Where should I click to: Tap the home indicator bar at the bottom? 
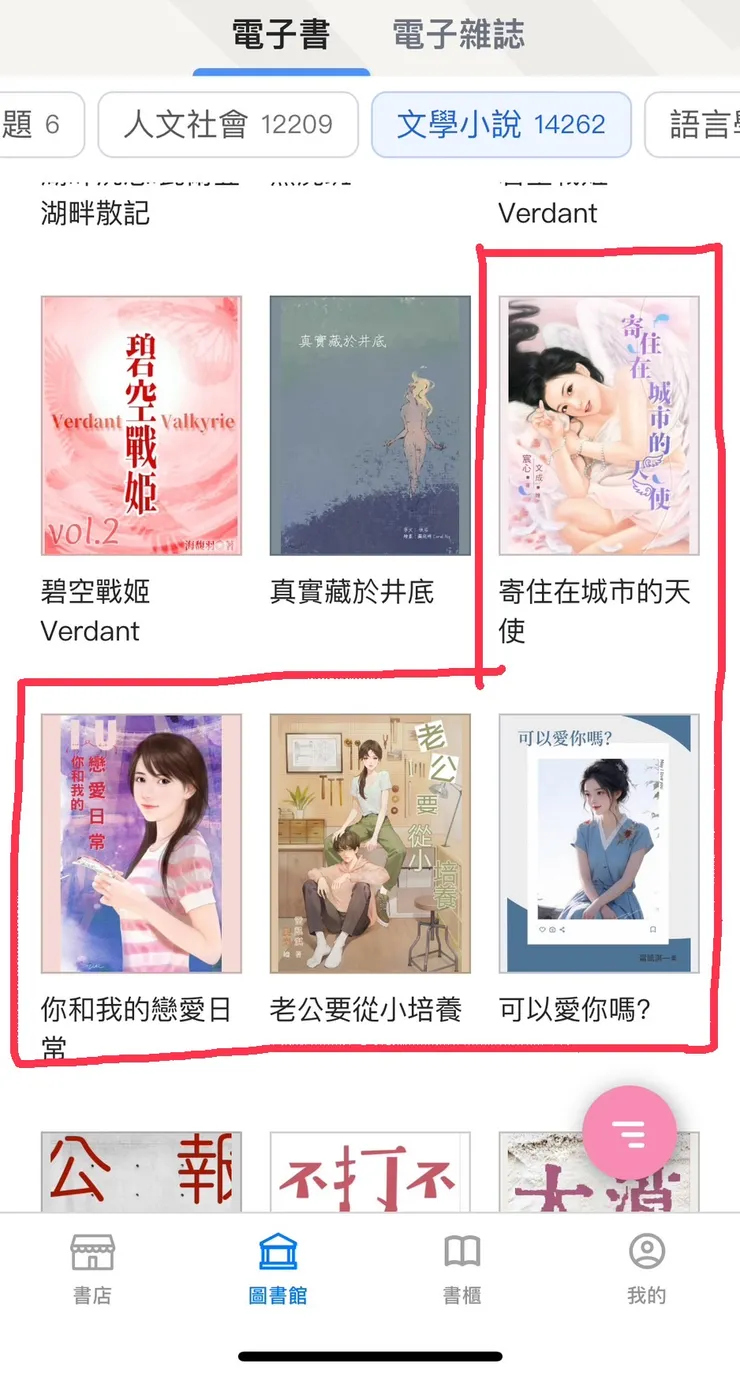coord(370,1357)
